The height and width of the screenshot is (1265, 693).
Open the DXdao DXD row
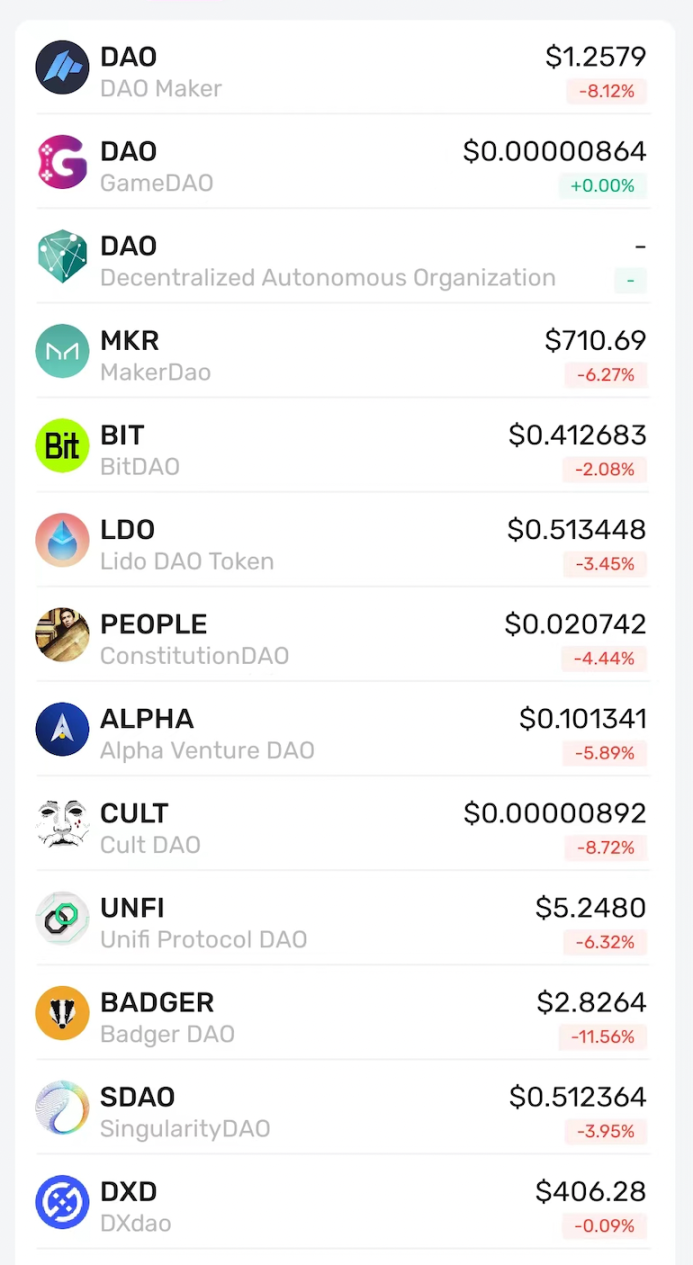click(340, 1206)
